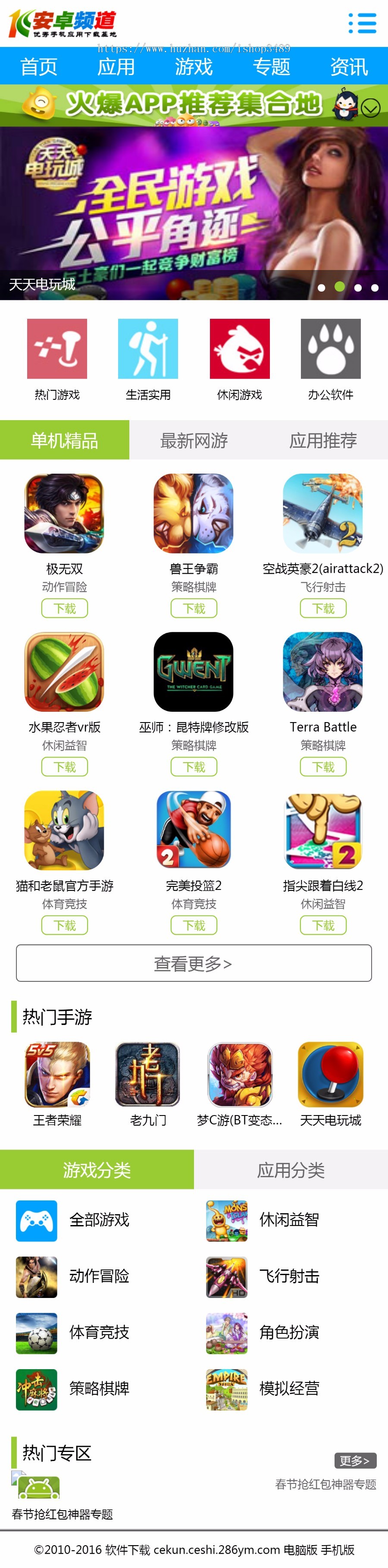
Task: Switch to 应用分类 tab
Action: coord(291,1169)
